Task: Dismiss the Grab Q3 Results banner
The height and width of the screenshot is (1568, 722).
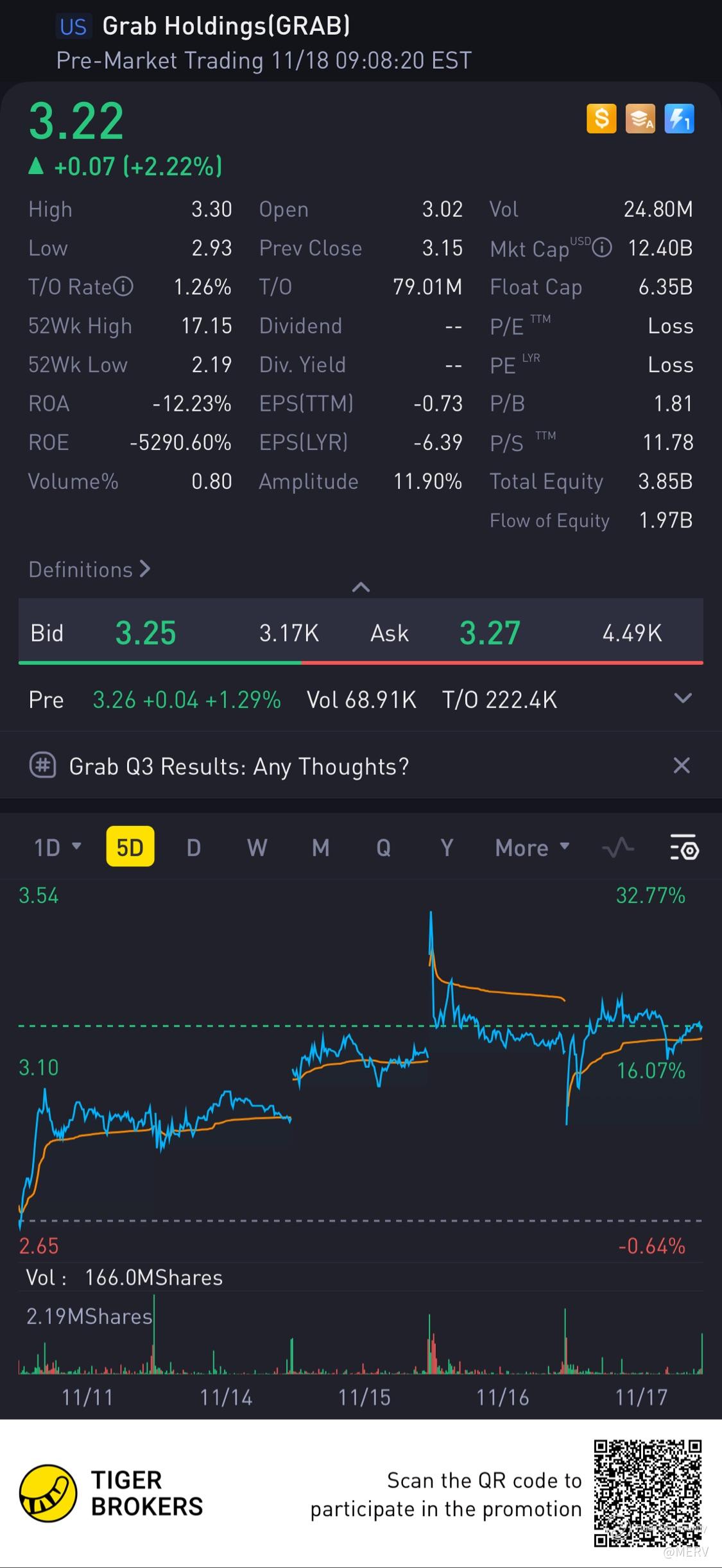Action: [682, 765]
